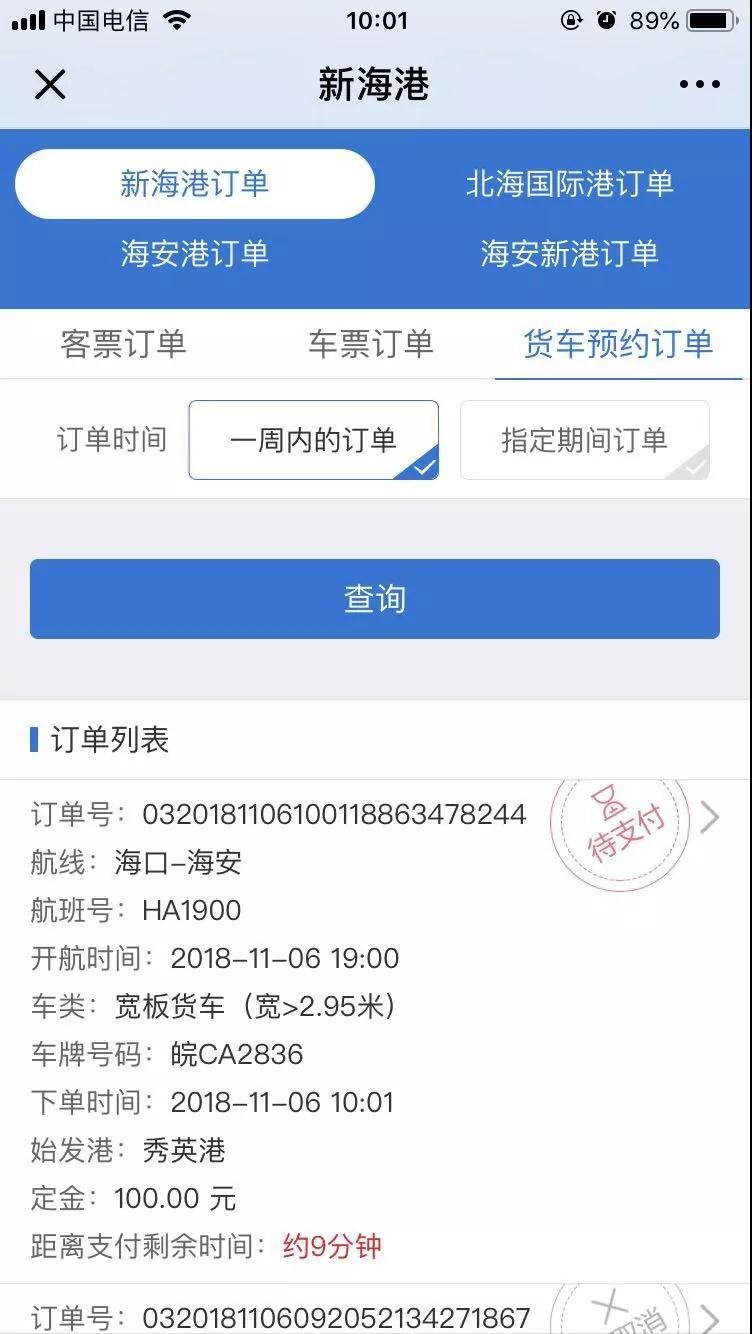Open the 车票订单 tab
The height and width of the screenshot is (1334, 752).
371,344
